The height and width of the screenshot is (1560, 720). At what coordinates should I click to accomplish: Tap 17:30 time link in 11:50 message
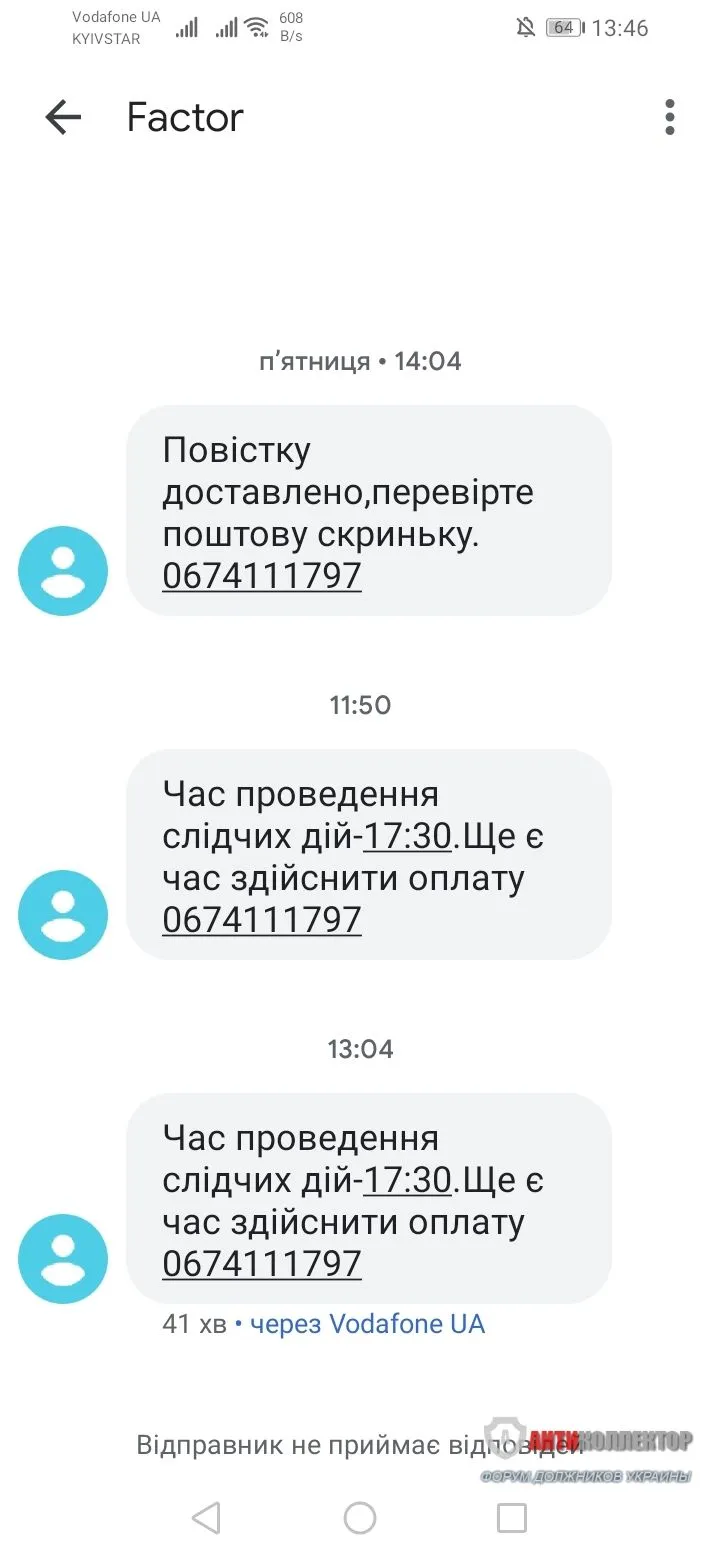click(x=407, y=836)
